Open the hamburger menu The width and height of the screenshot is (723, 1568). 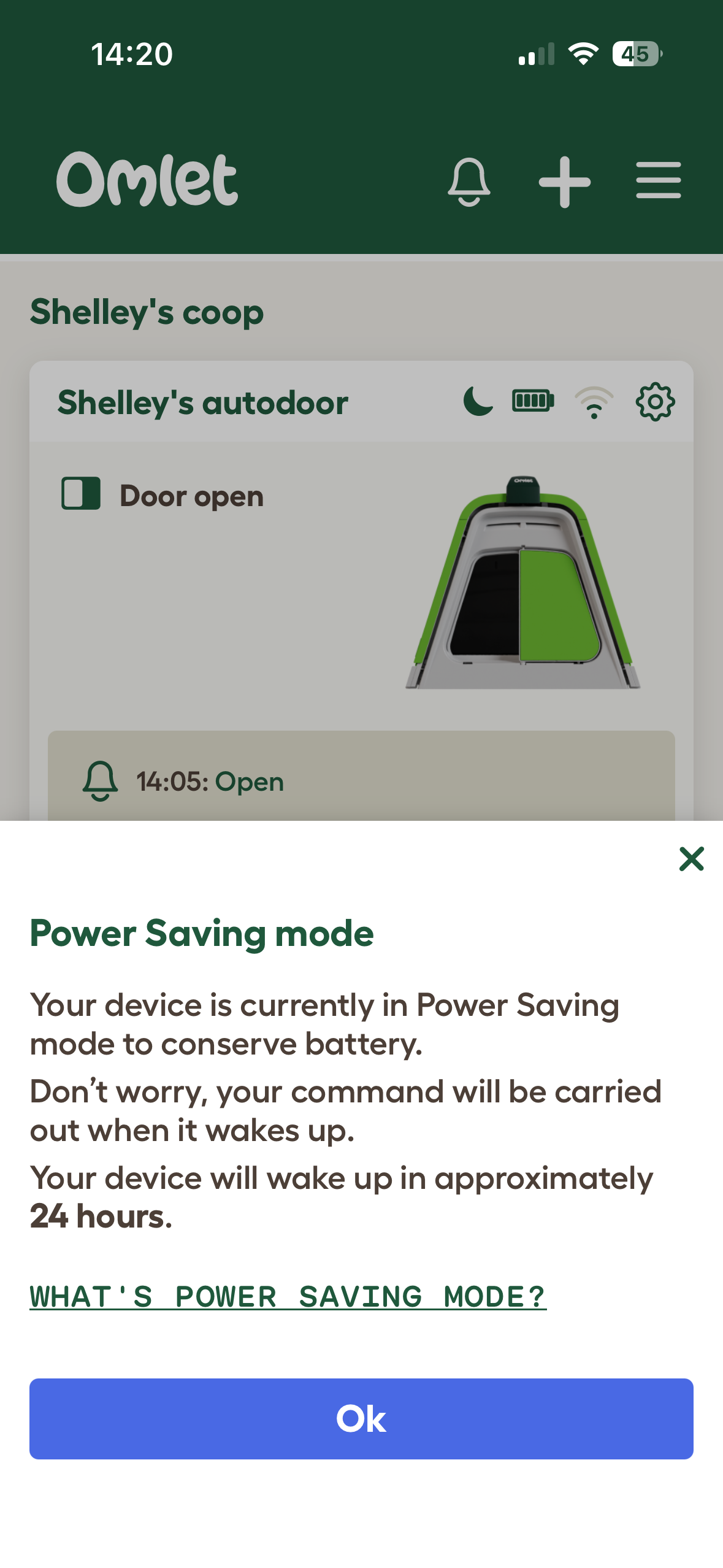658,180
